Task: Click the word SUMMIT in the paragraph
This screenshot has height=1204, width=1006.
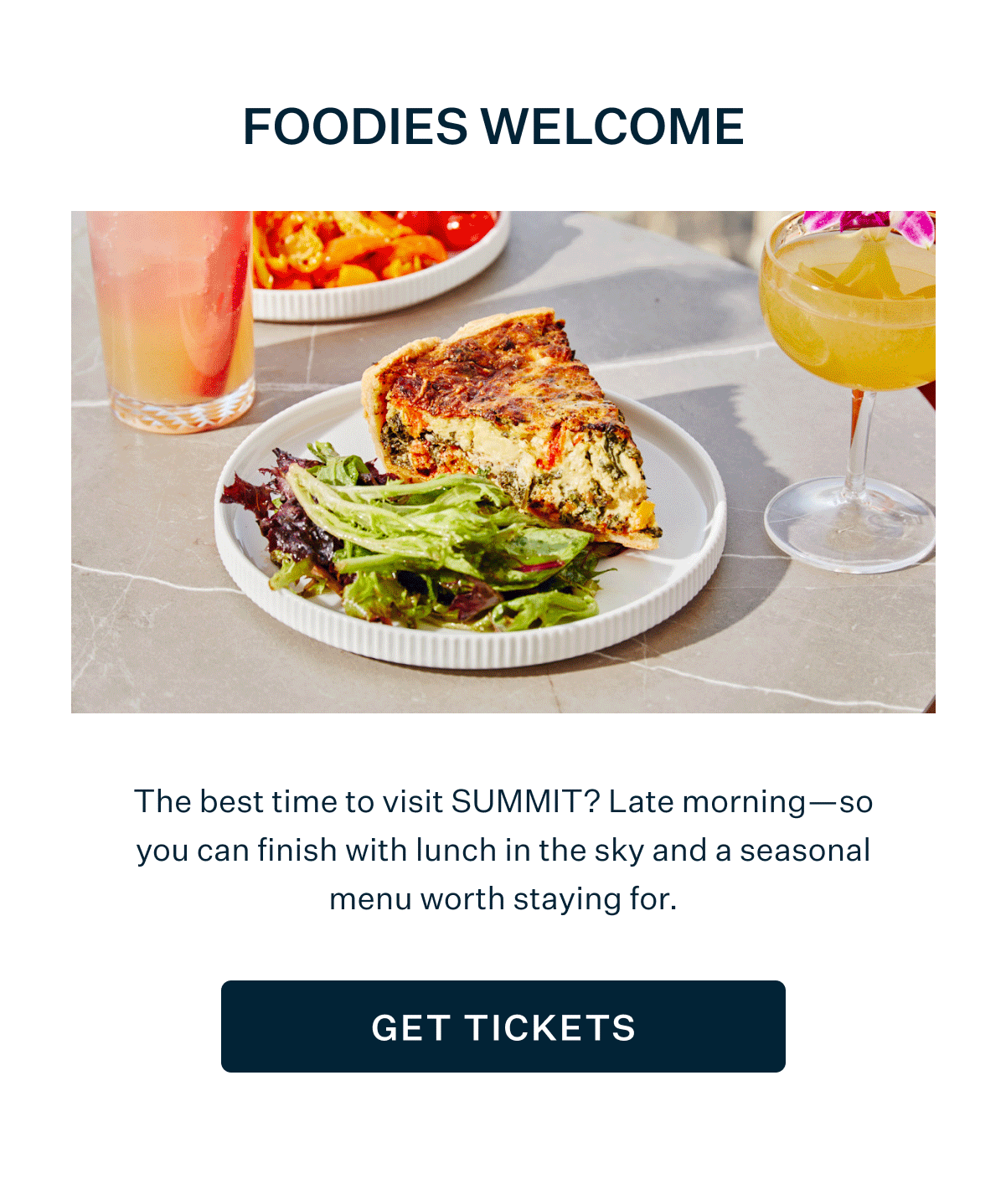Action: click(x=517, y=801)
